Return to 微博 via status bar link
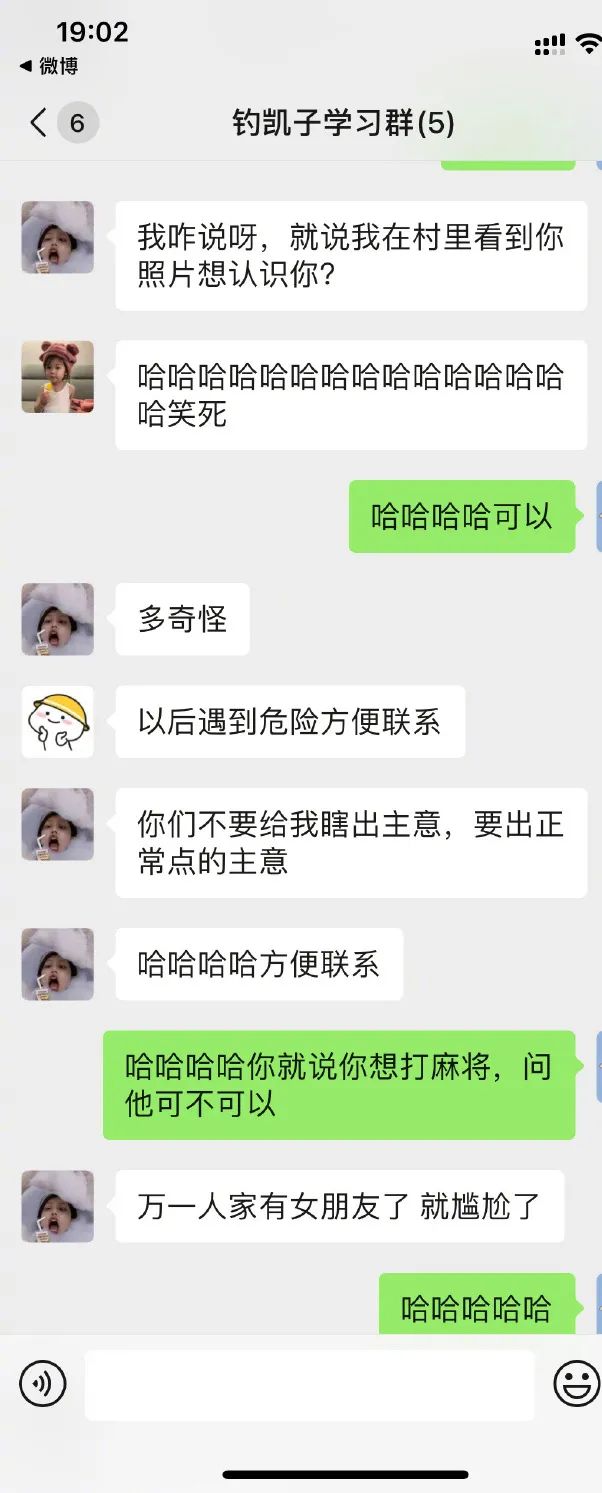602x1493 pixels. (x=49, y=66)
